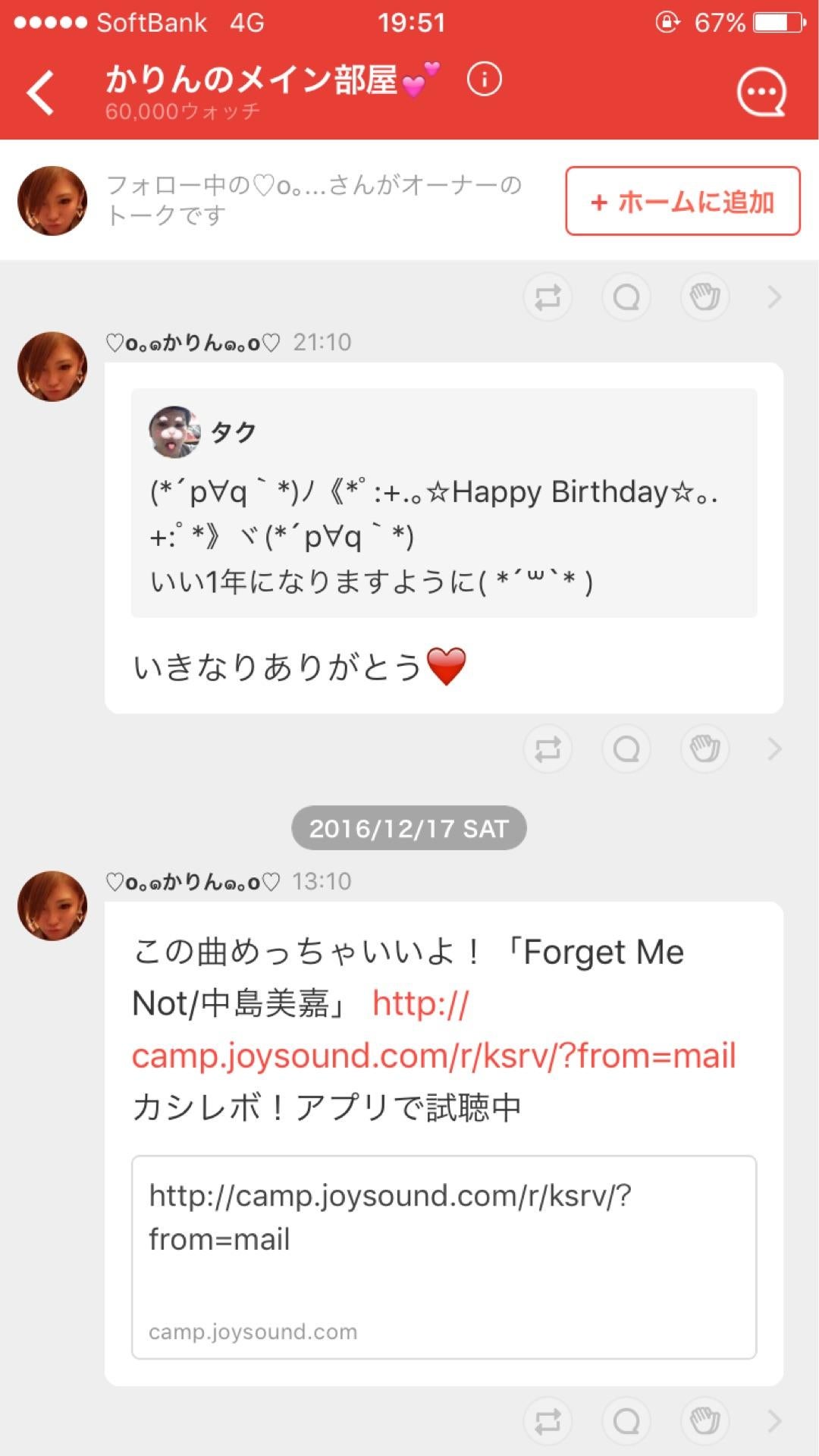This screenshot has height=1456, width=819.
Task: Clap for the いきなりありがとう message
Action: (705, 749)
